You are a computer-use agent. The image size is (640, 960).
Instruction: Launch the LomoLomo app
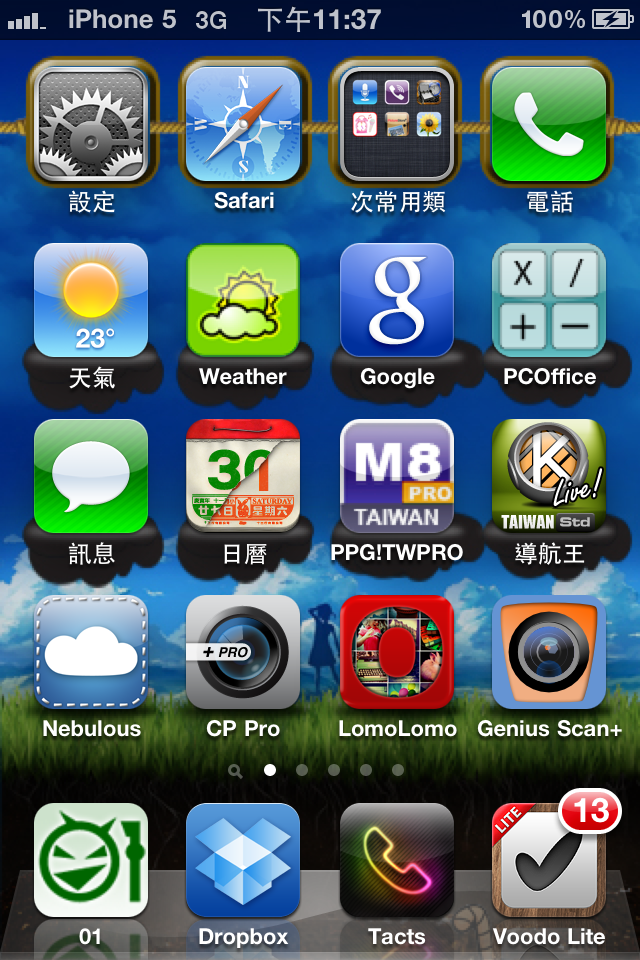(x=396, y=652)
